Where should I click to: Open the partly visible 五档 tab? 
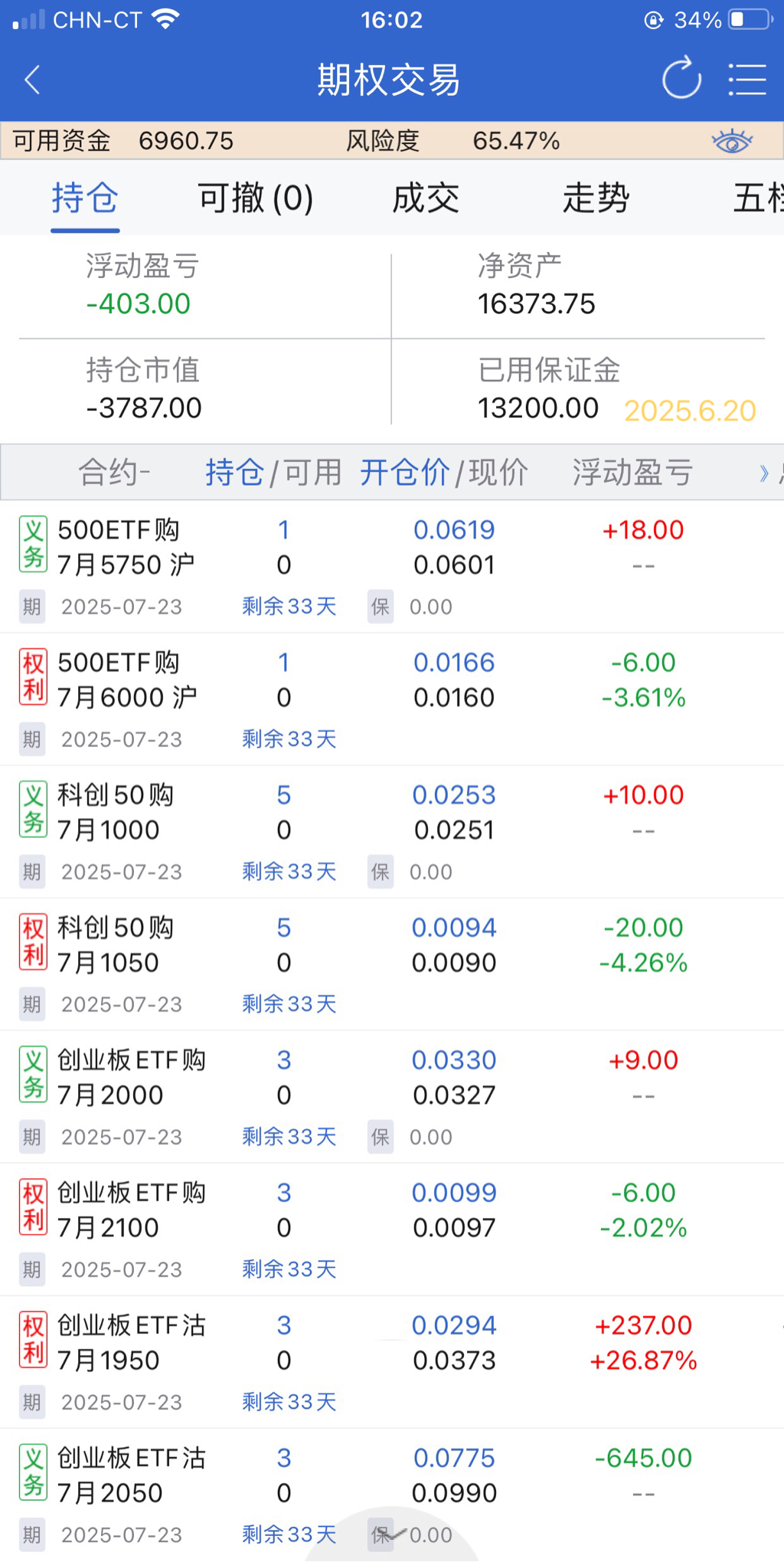(x=758, y=198)
